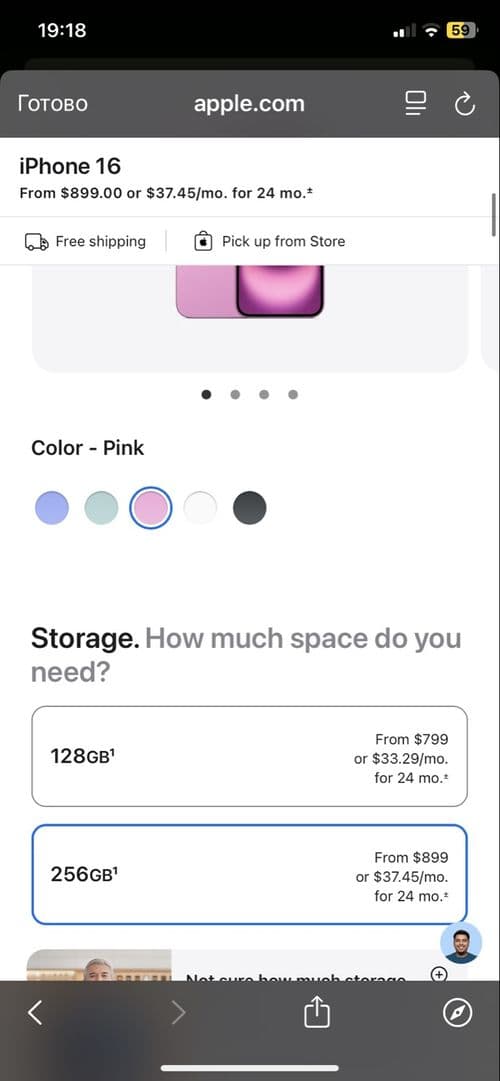Select the 256GB storage option
Viewport: 500px width, 1081px height.
click(250, 875)
